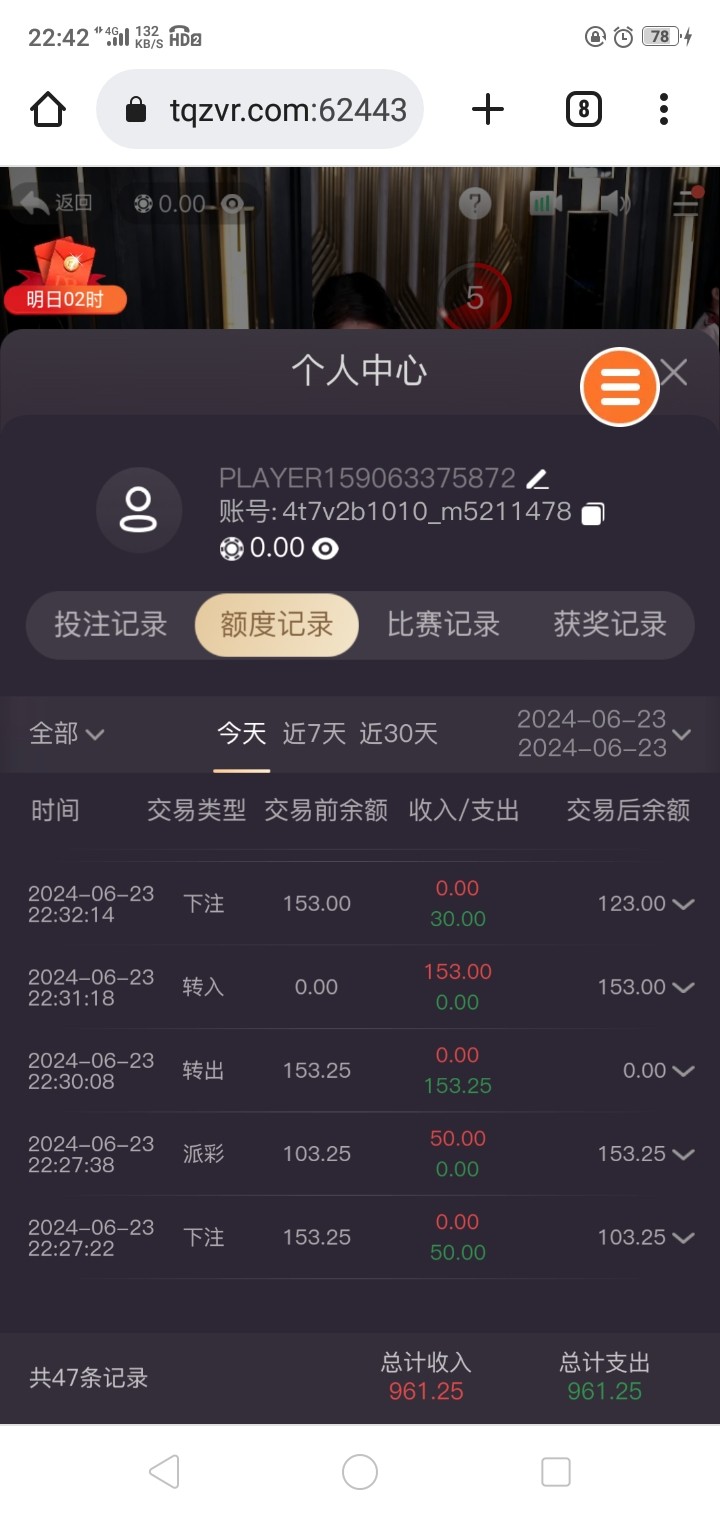
Task: Toggle balance visibility in profile
Action: pyautogui.click(x=324, y=548)
